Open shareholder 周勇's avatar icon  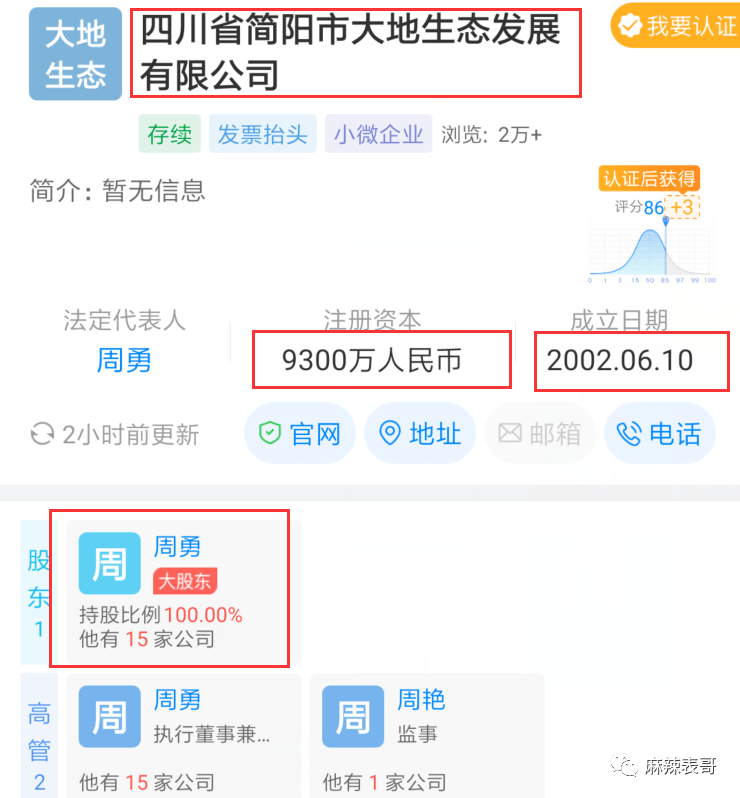pyautogui.click(x=109, y=563)
